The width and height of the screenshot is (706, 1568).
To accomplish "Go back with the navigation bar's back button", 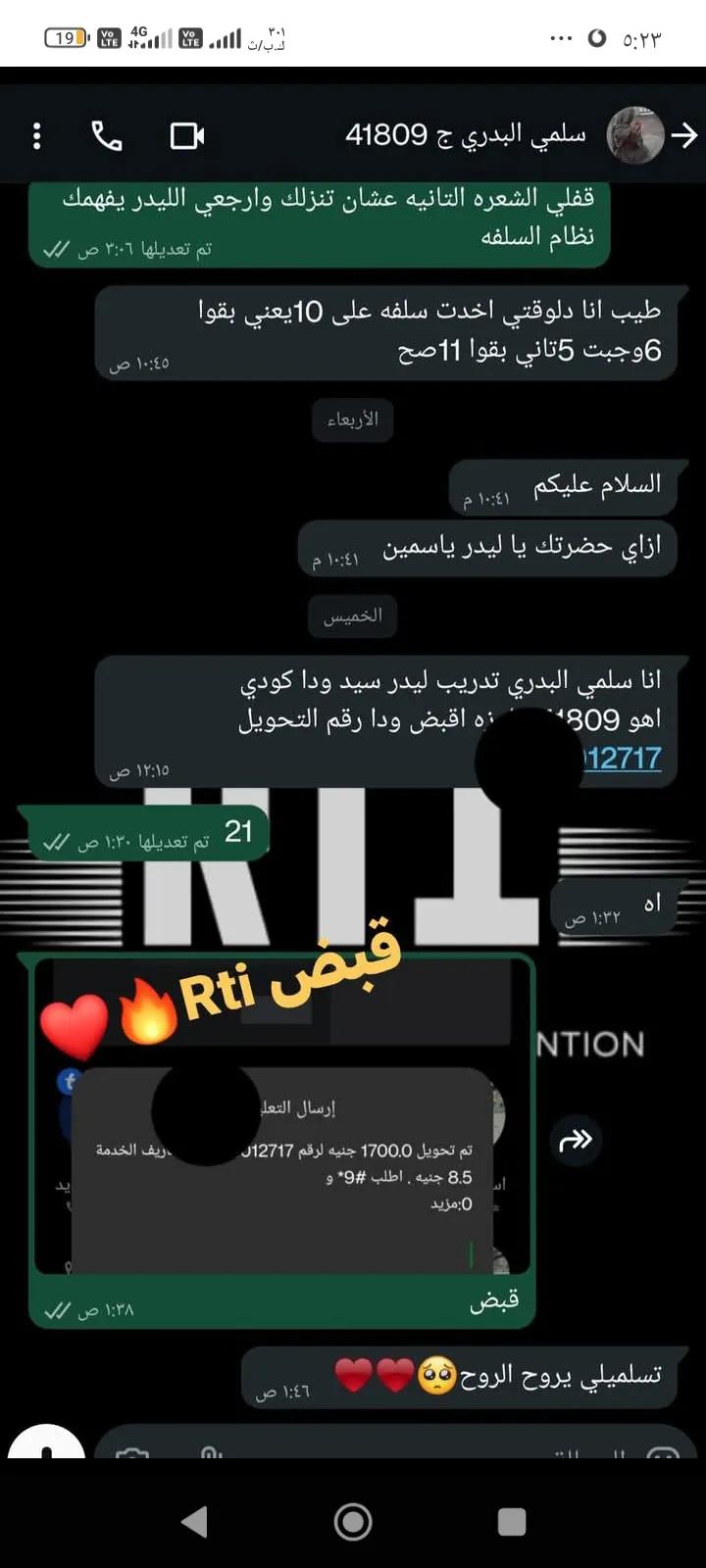I will pos(195,1521).
